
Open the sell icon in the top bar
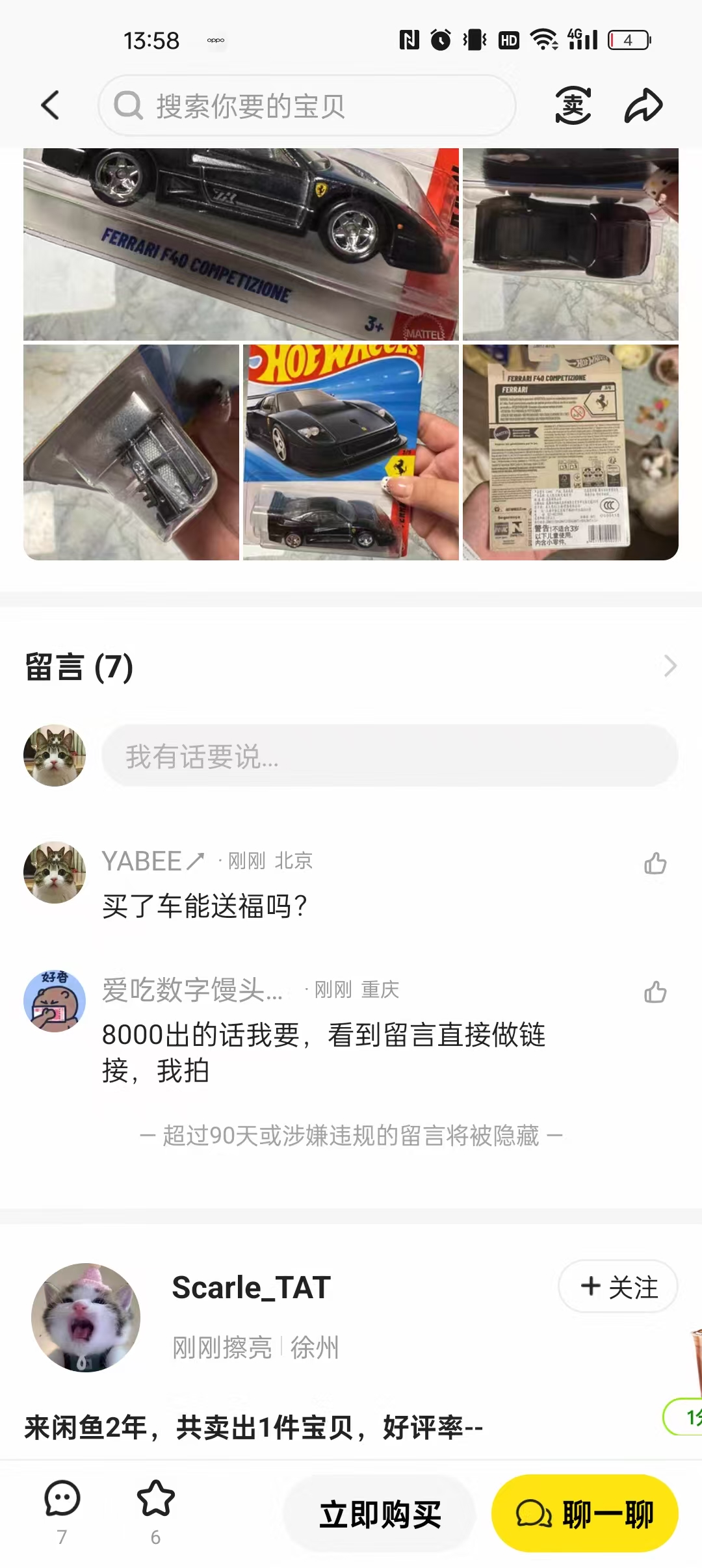click(573, 105)
